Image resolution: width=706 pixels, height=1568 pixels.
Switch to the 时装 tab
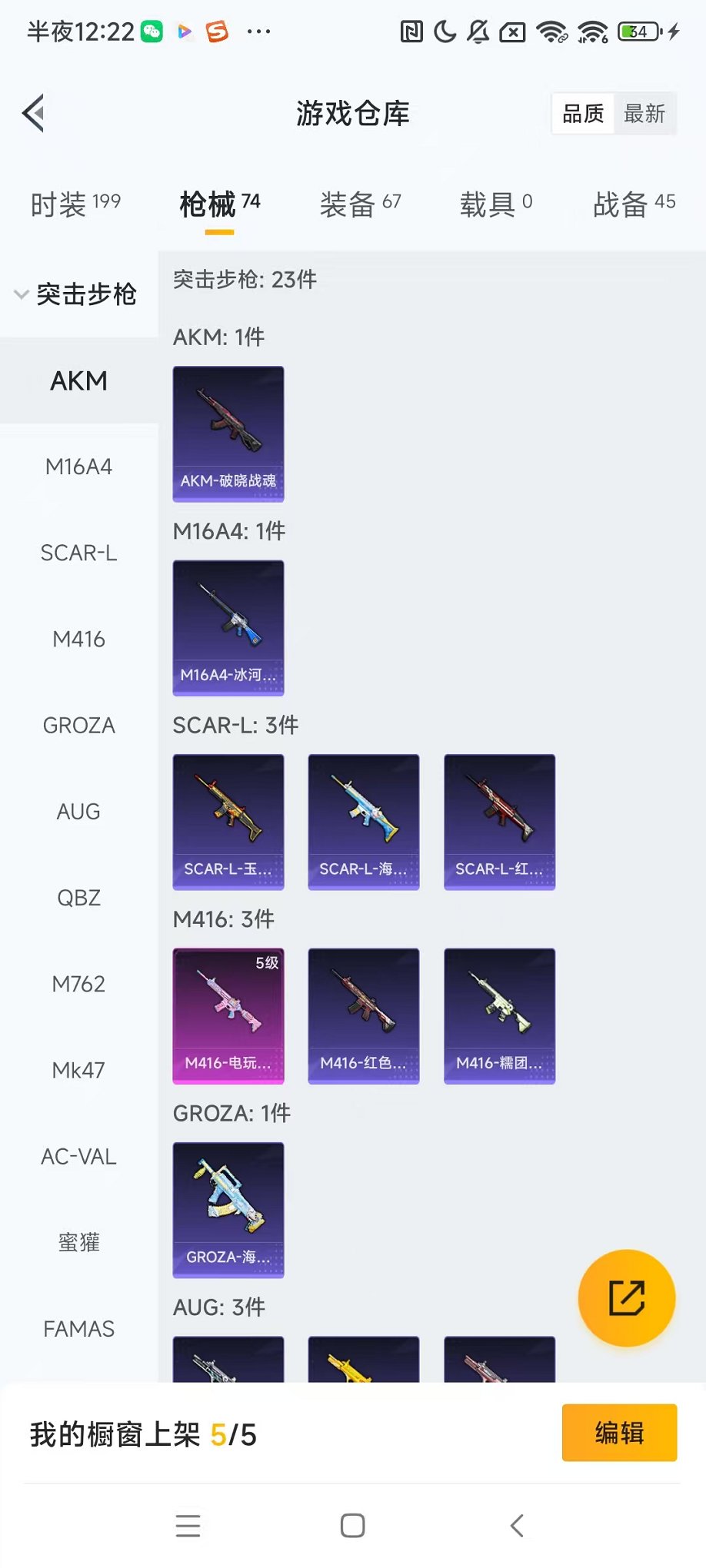(75, 204)
